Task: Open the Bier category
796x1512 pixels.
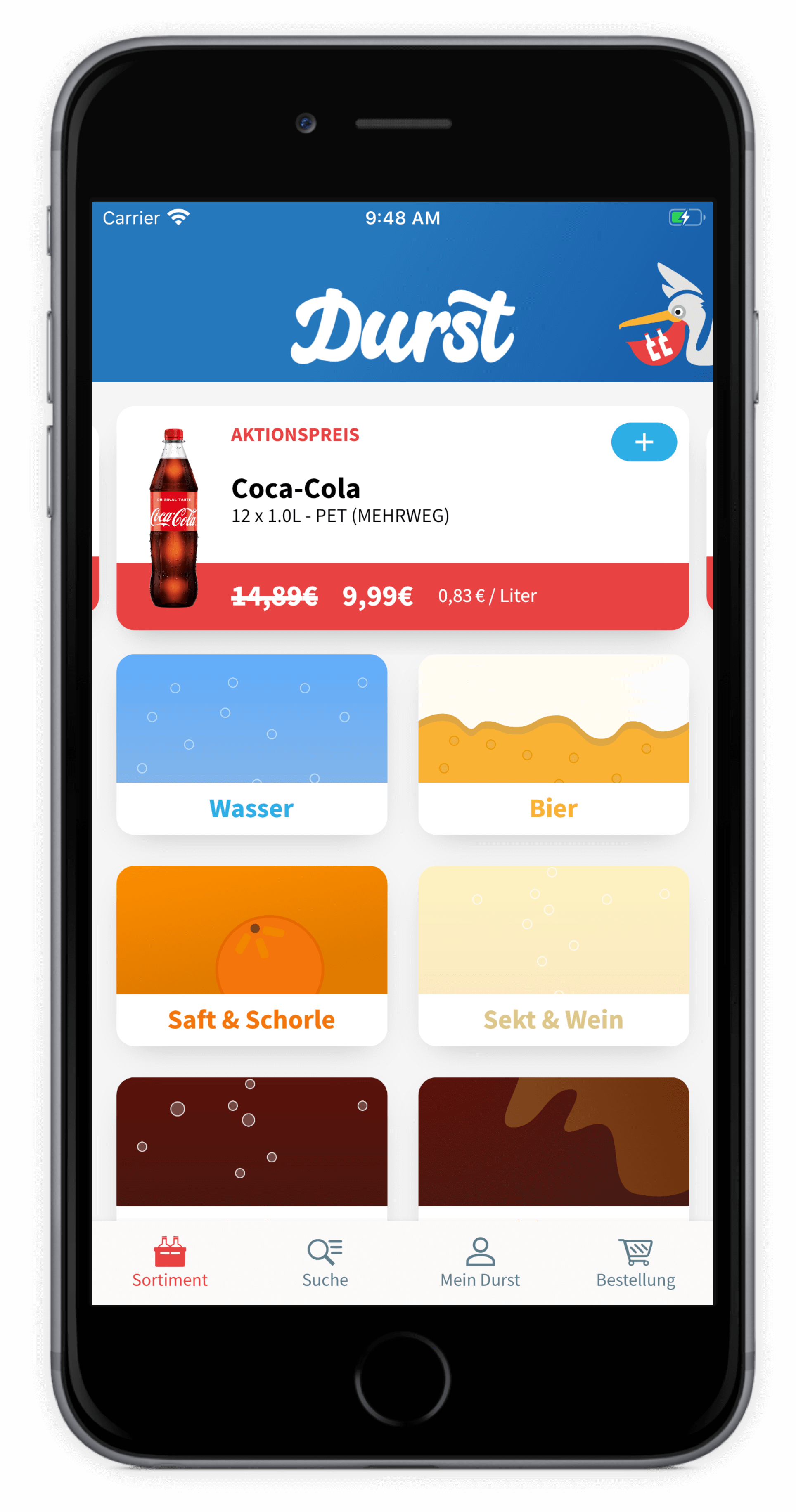Action: coord(553,744)
